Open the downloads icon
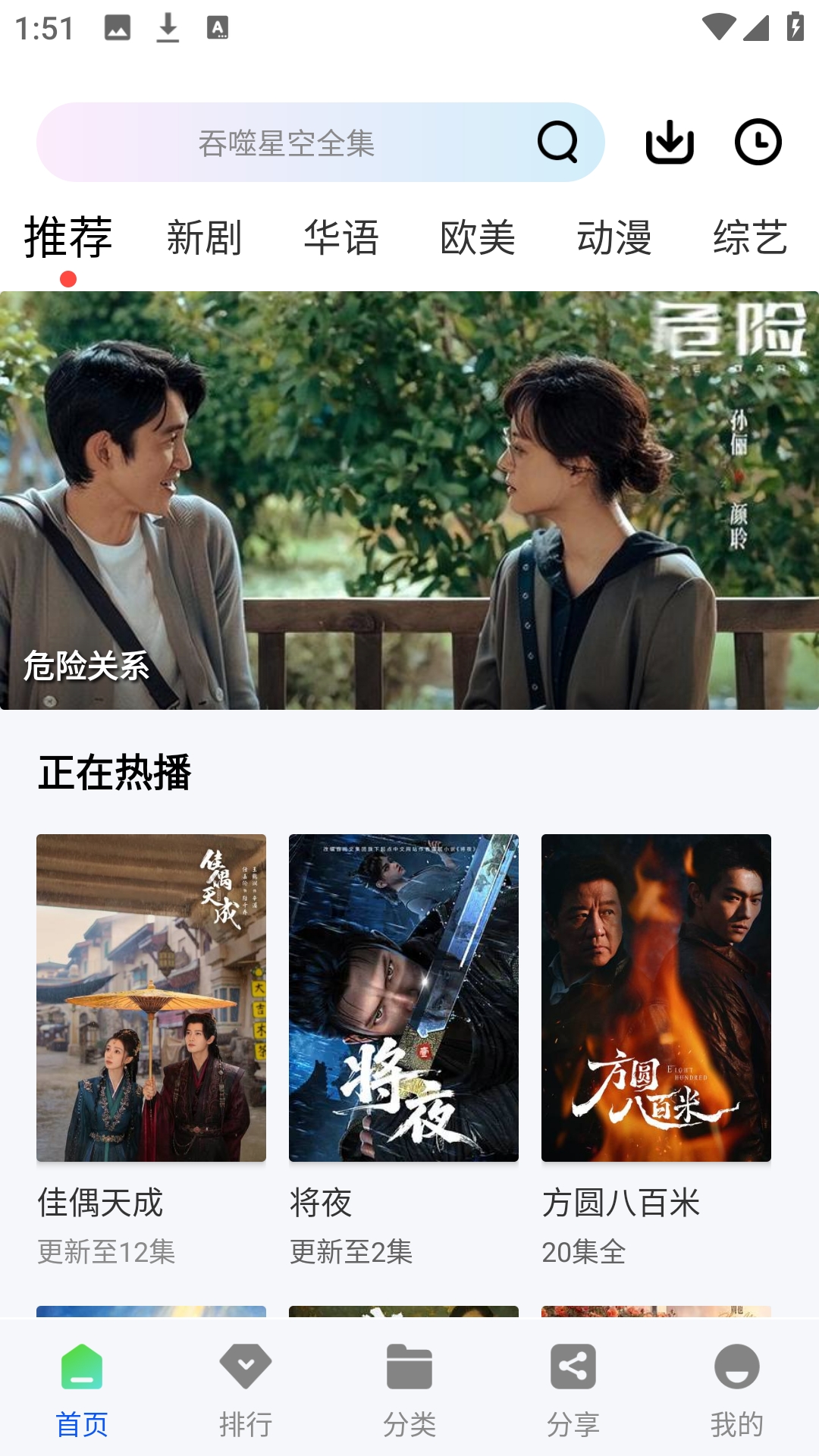The height and width of the screenshot is (1456, 819). tap(670, 142)
